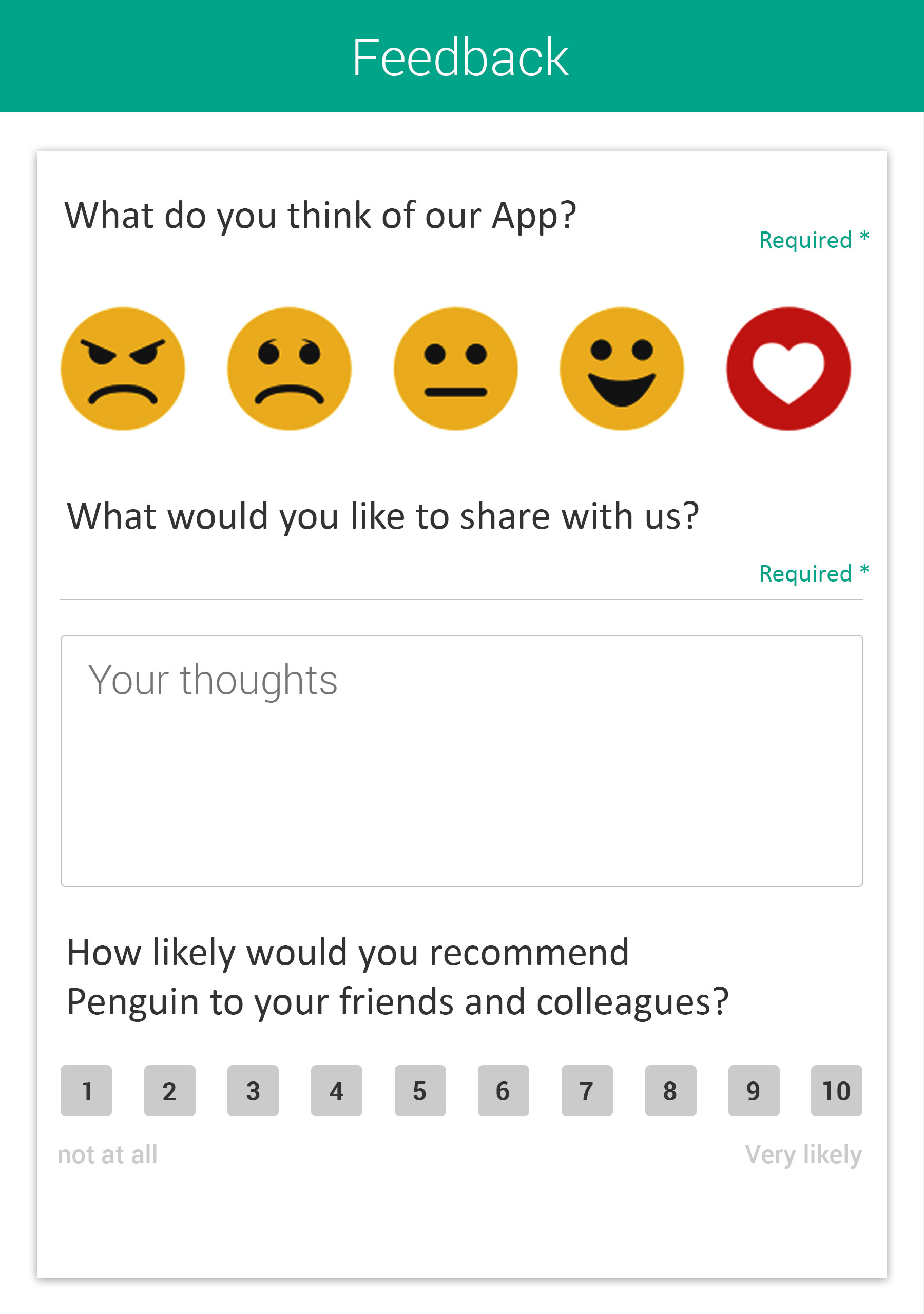Select the angry face rating
924x1314 pixels.
point(123,369)
